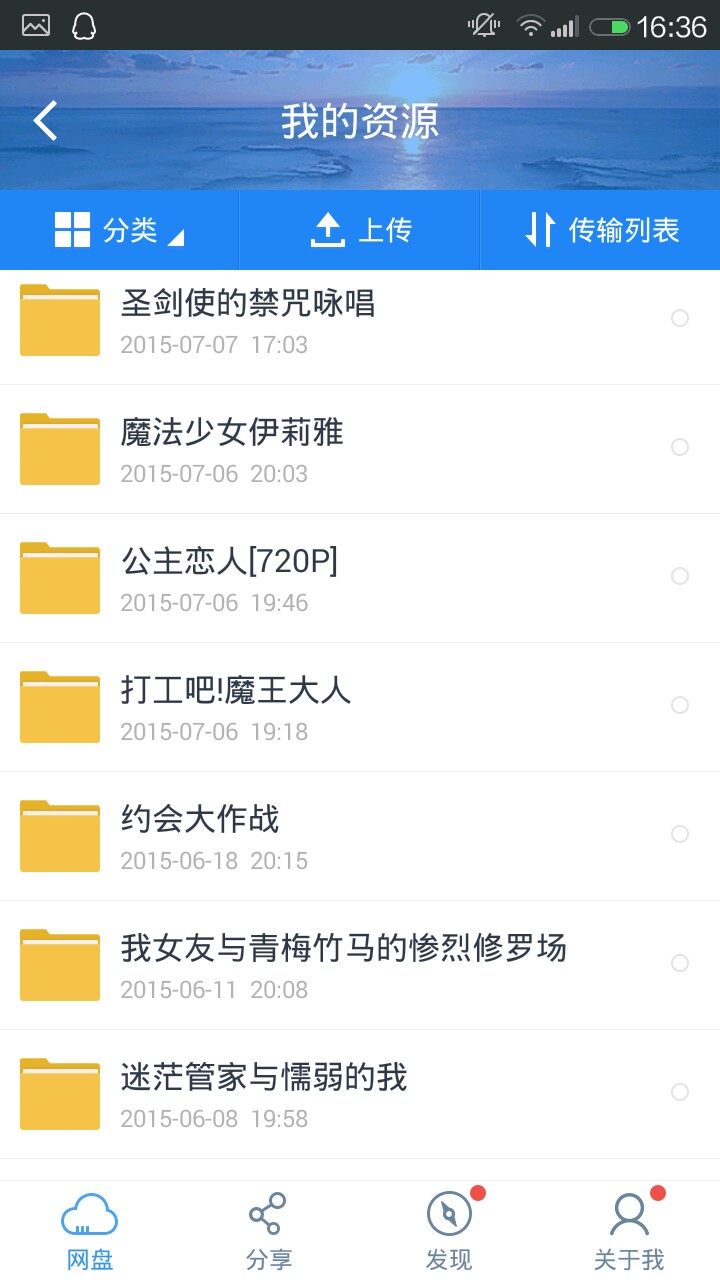Select the circle beside 圣剑使的禁咒咏唱
Screen dimensions: 720x1280
680,318
